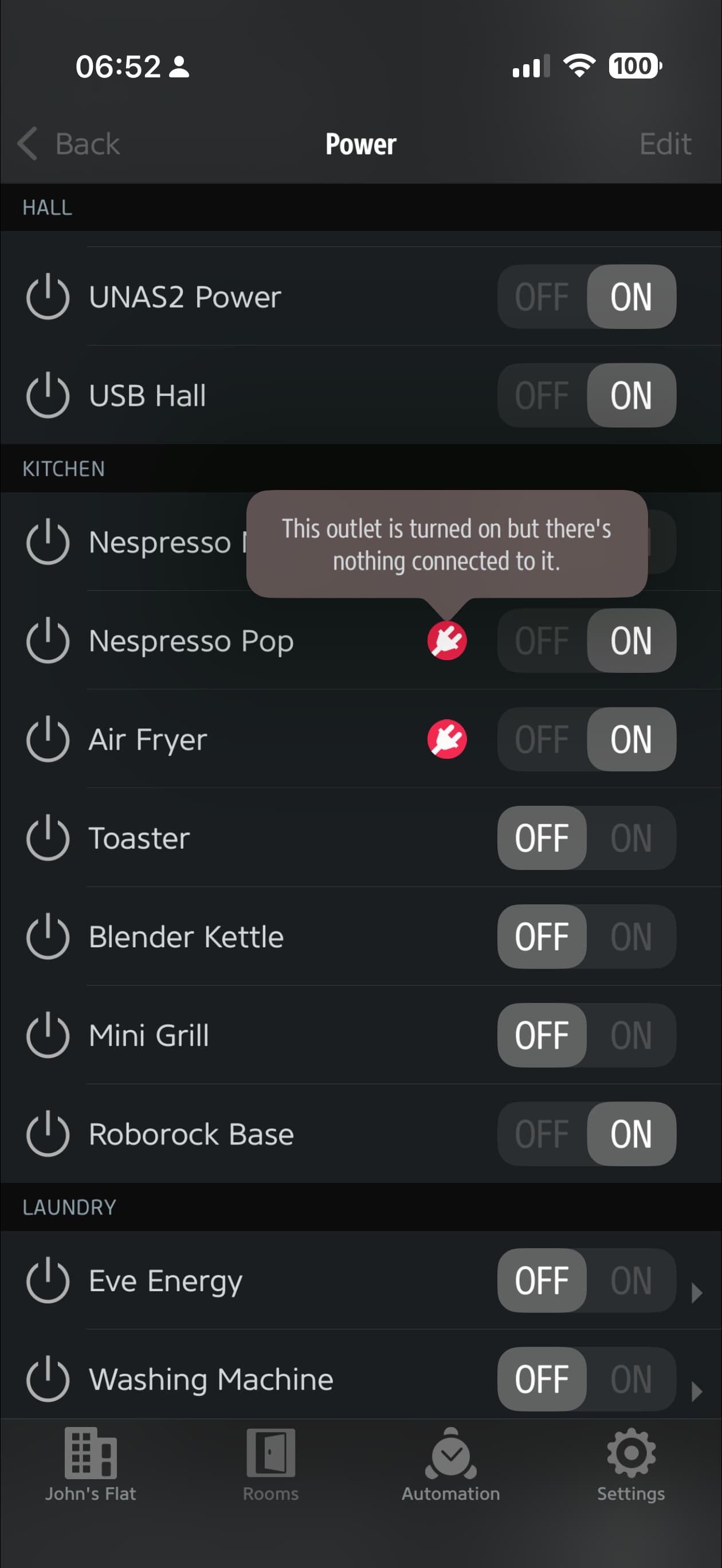The image size is (722, 1568).
Task: Switch on the Washing Machine
Action: coord(631,1379)
